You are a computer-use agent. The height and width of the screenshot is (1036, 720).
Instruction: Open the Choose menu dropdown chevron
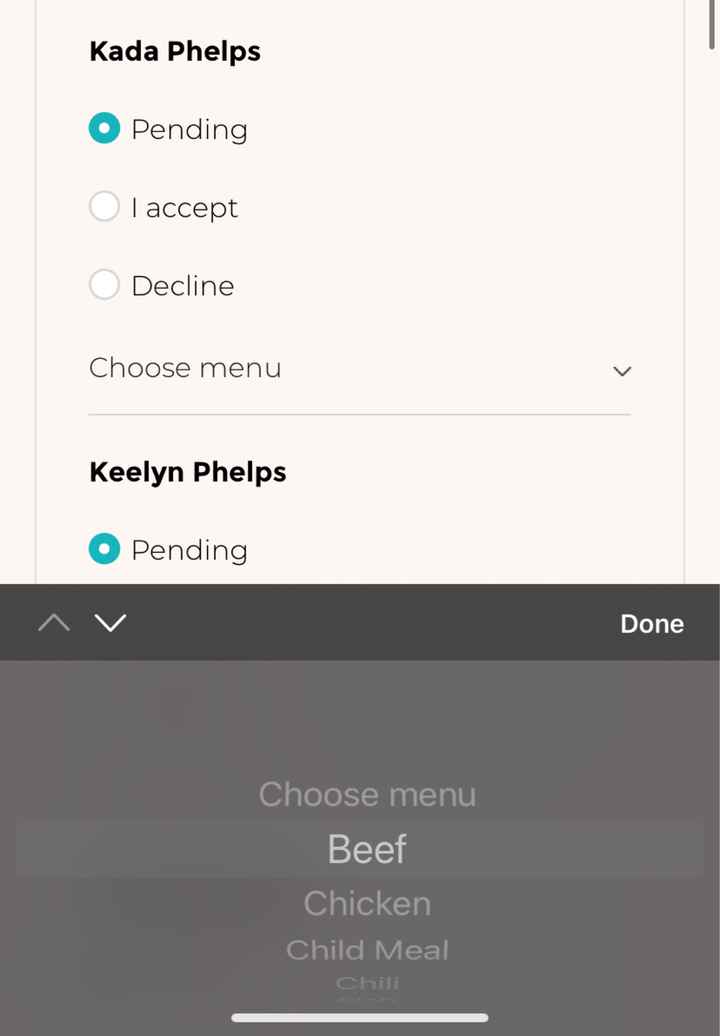622,371
